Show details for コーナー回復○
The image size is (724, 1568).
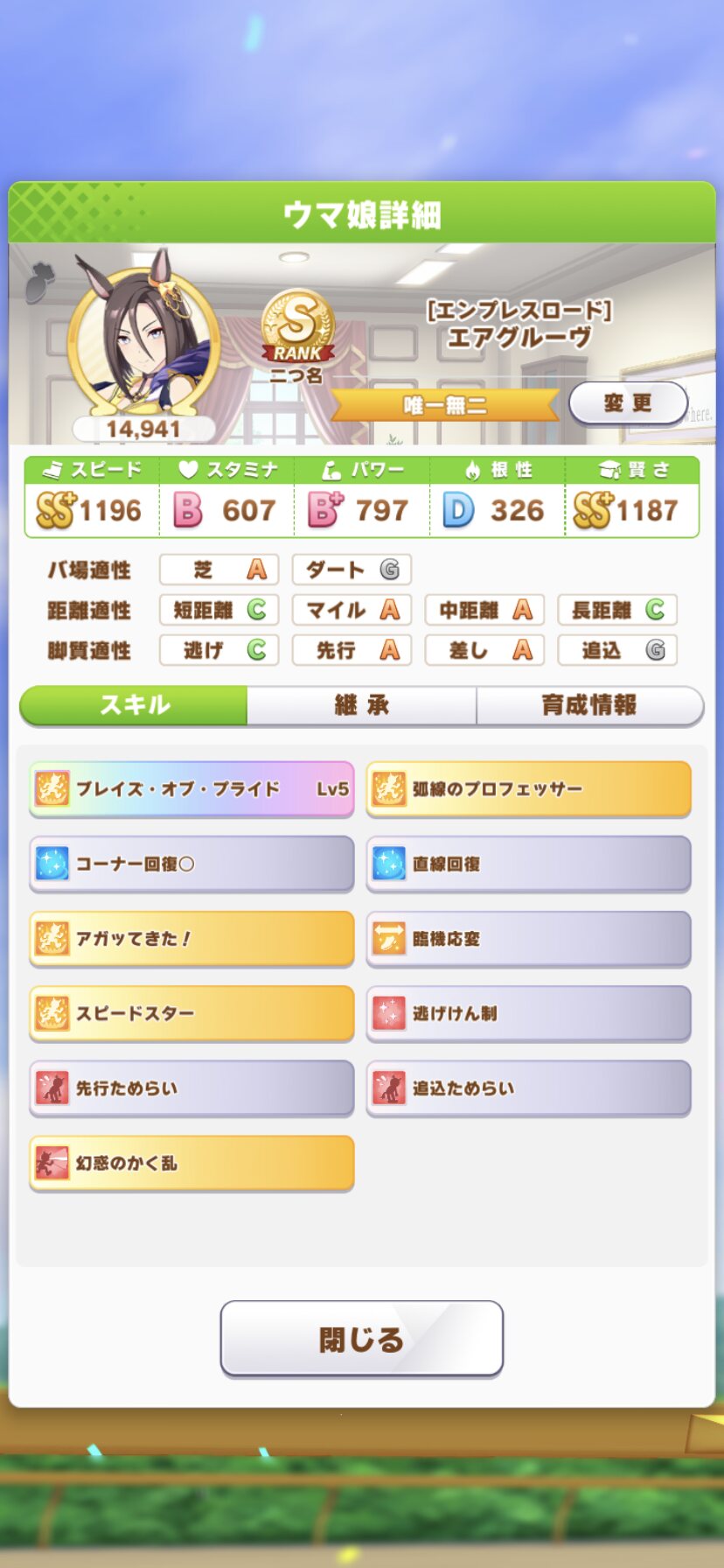point(191,864)
